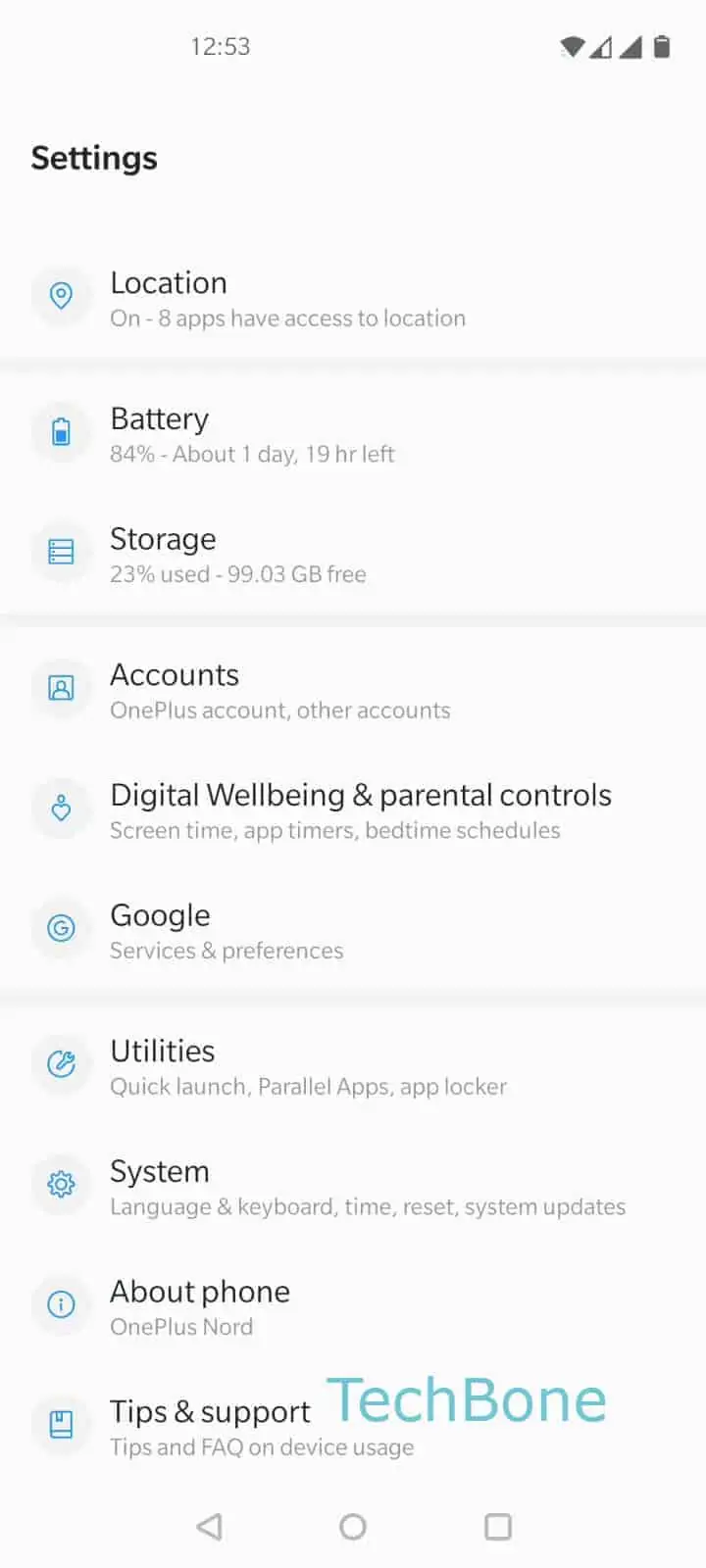Go to System settings
Screen dimensions: 706x1568
[353, 1186]
